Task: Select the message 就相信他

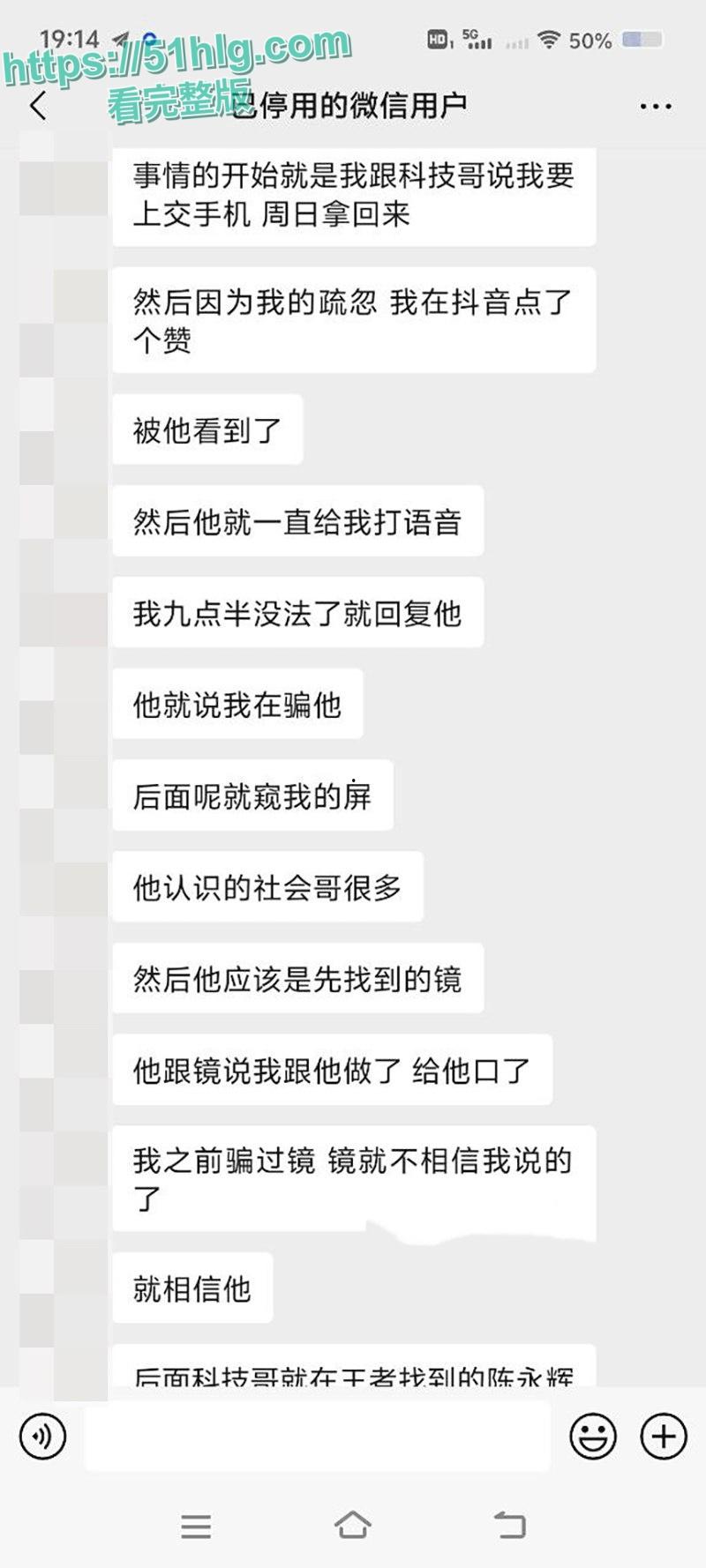Action: [192, 1288]
